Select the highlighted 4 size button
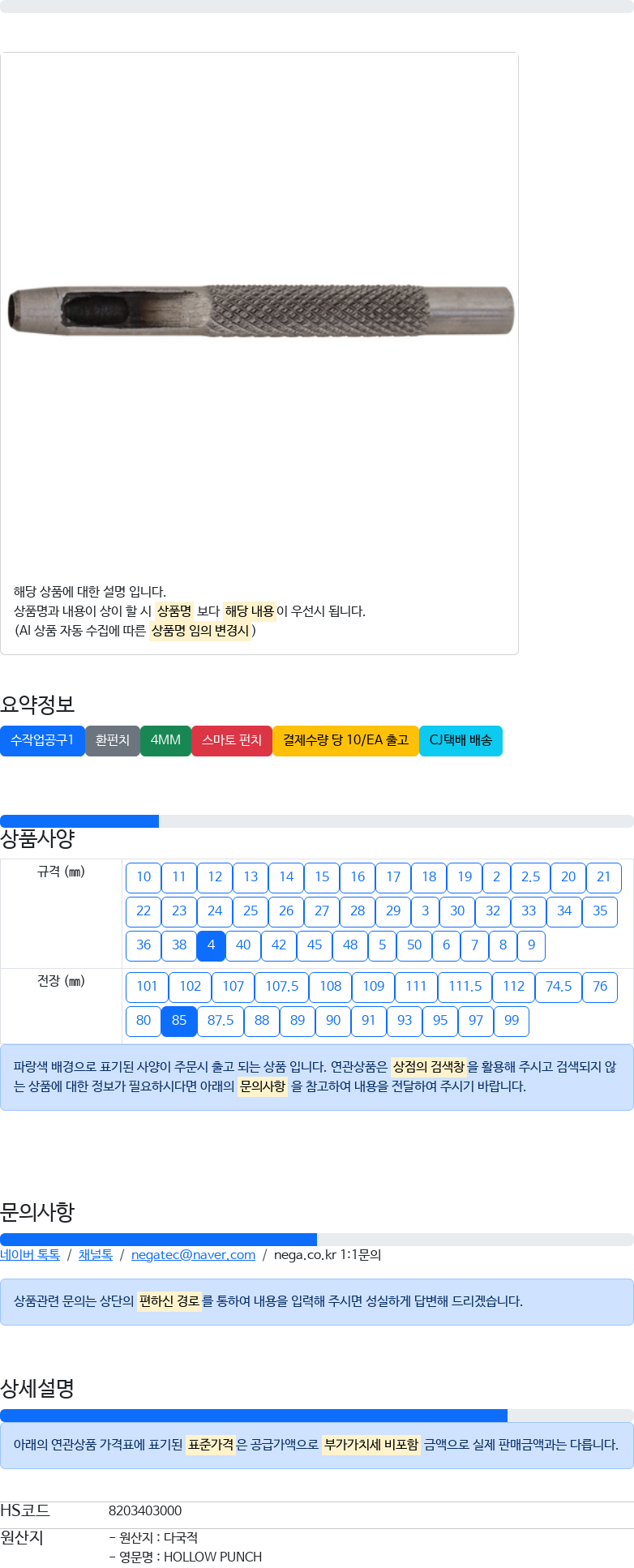 click(x=211, y=945)
